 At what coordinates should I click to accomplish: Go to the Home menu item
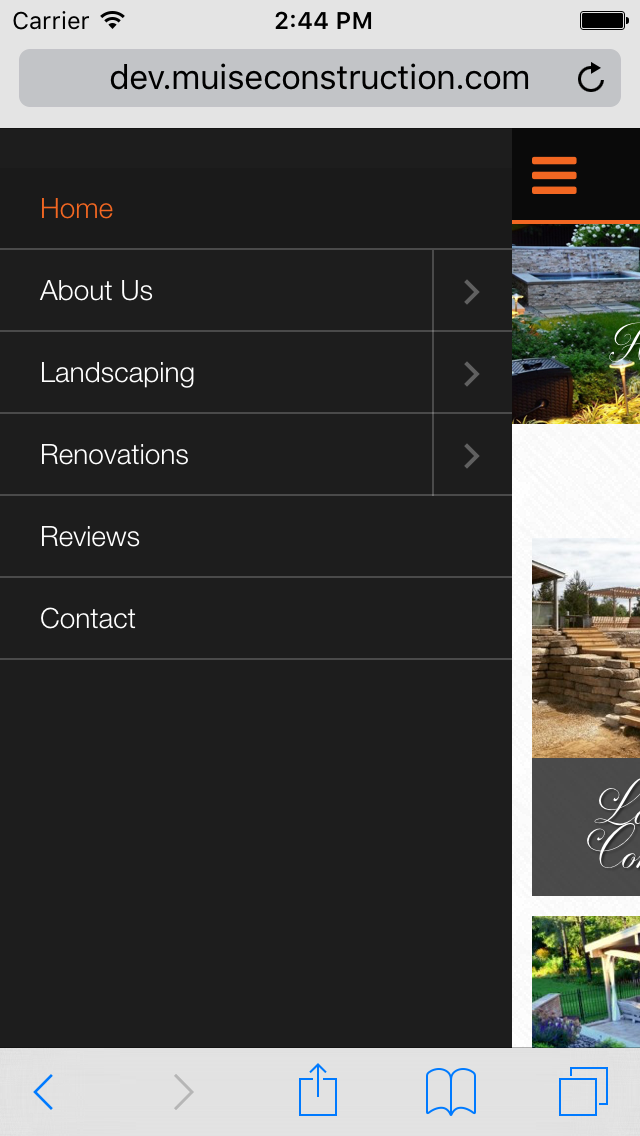pyautogui.click(x=77, y=208)
